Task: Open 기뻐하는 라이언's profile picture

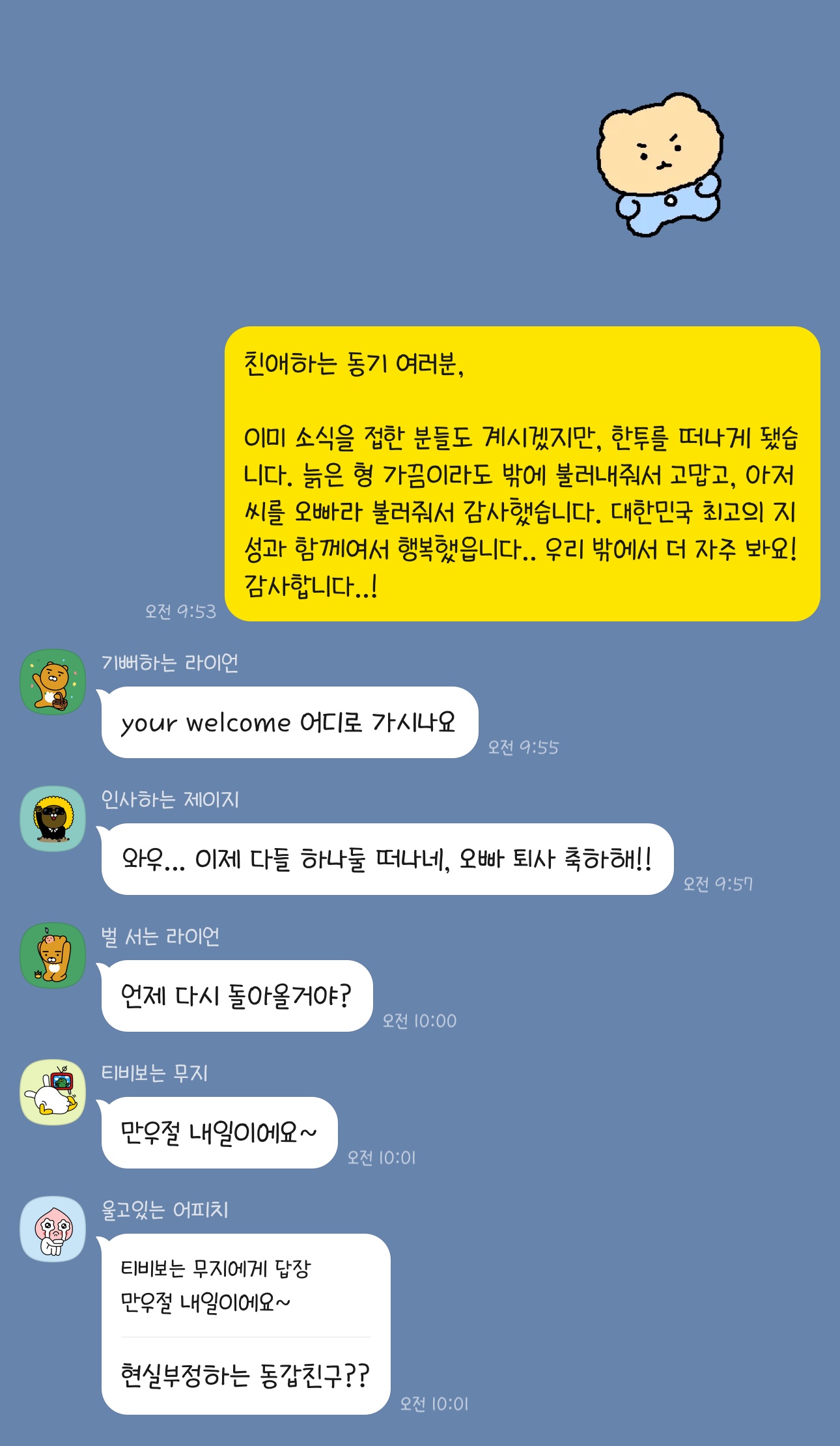Action: tap(53, 682)
